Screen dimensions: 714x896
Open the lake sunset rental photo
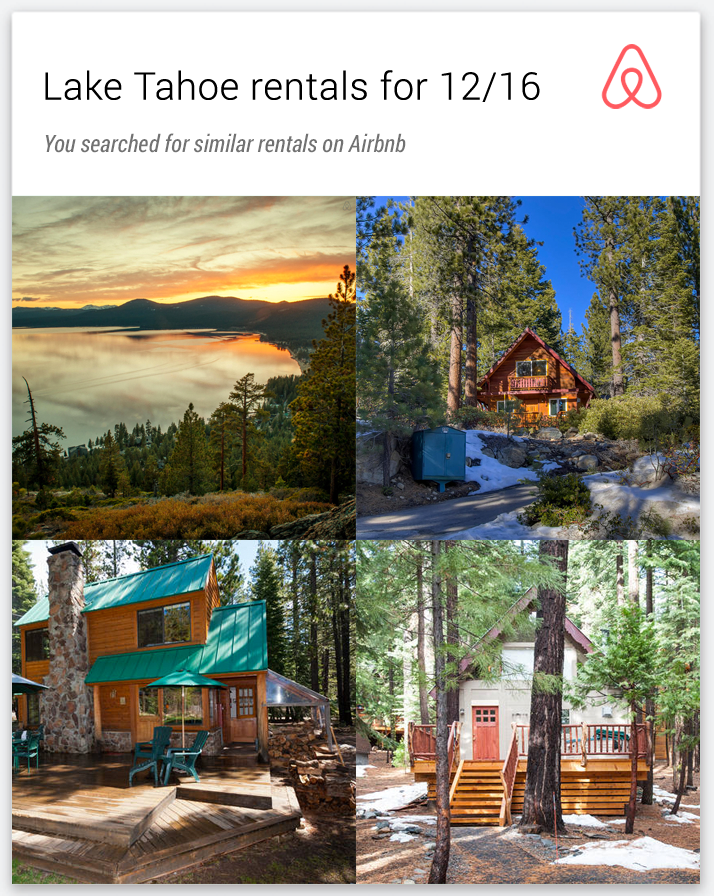point(183,367)
